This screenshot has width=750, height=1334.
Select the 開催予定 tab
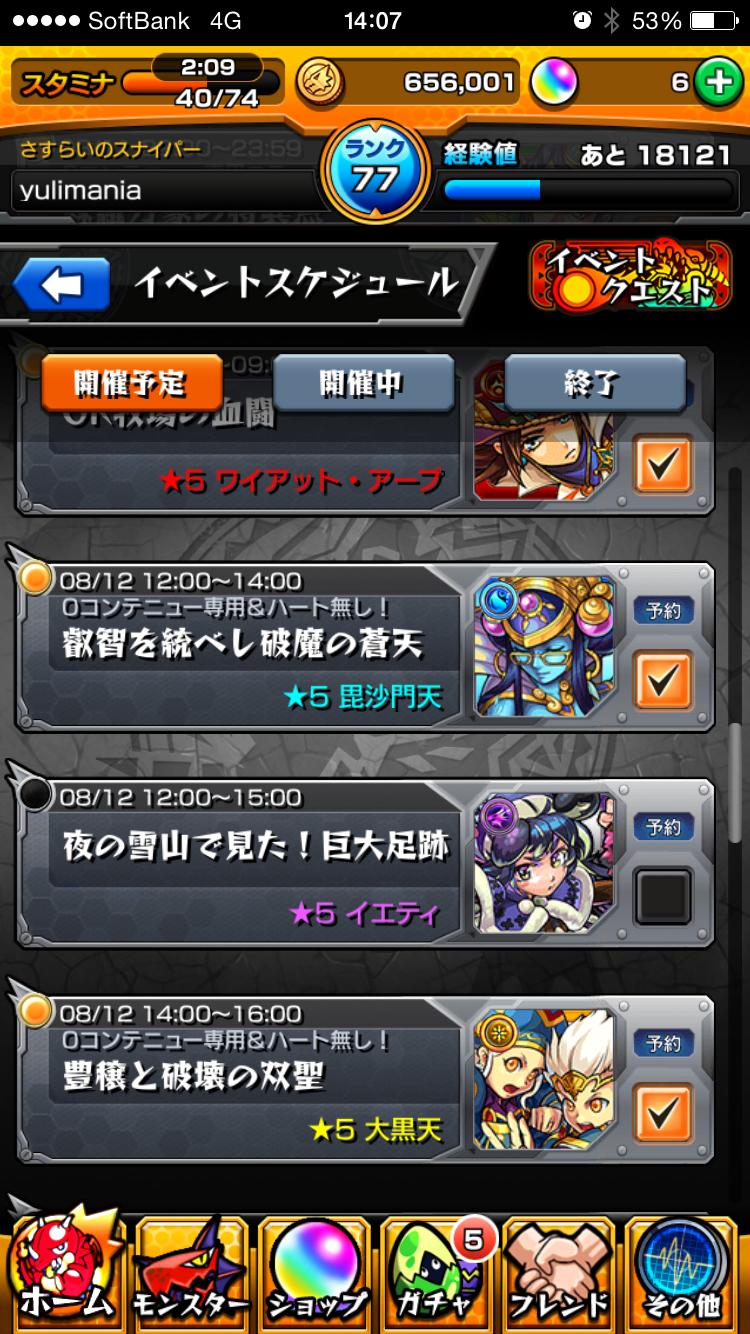coord(133,383)
